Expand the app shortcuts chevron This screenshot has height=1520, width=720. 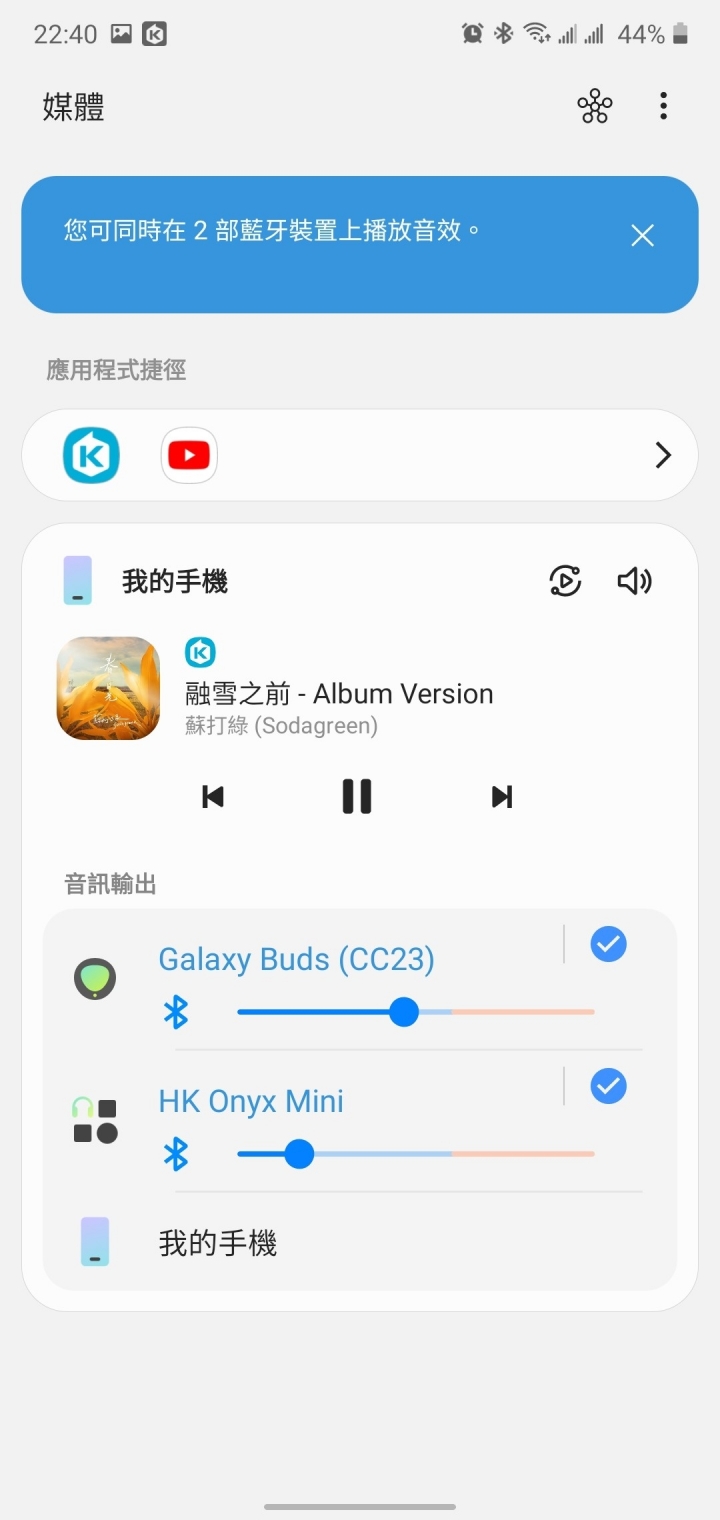point(662,456)
